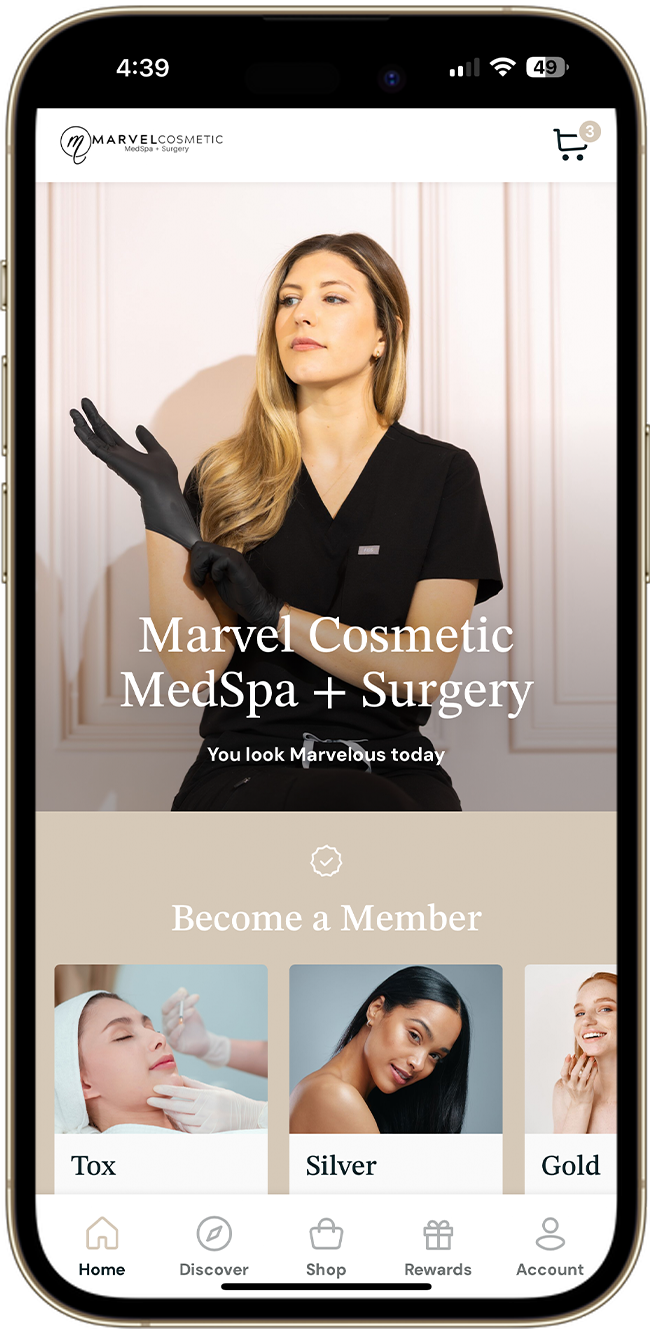Open the Tox membership card

tap(161, 1079)
